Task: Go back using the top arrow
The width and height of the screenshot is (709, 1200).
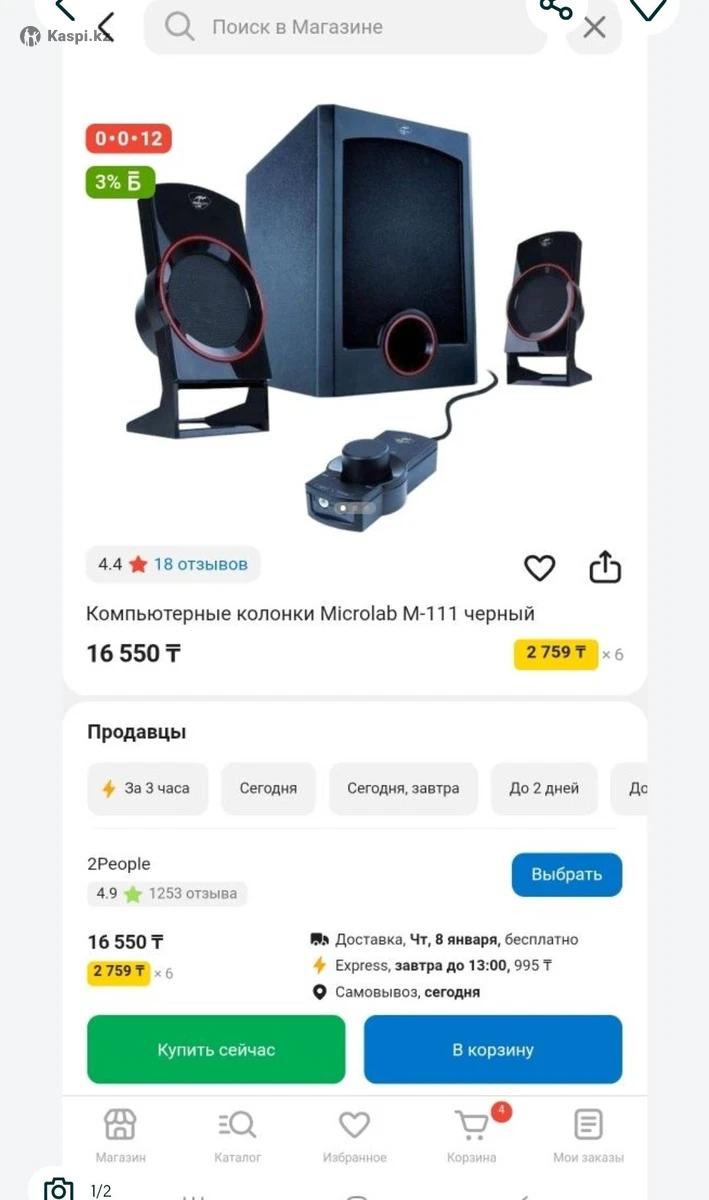Action: click(105, 27)
